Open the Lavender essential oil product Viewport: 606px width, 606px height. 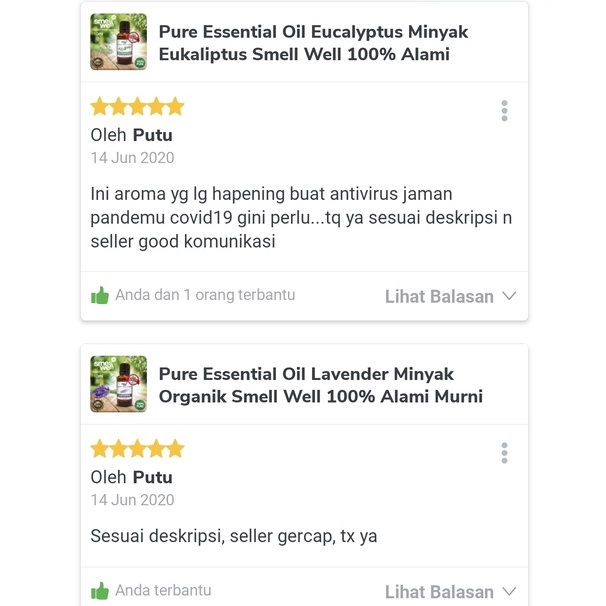pos(320,385)
